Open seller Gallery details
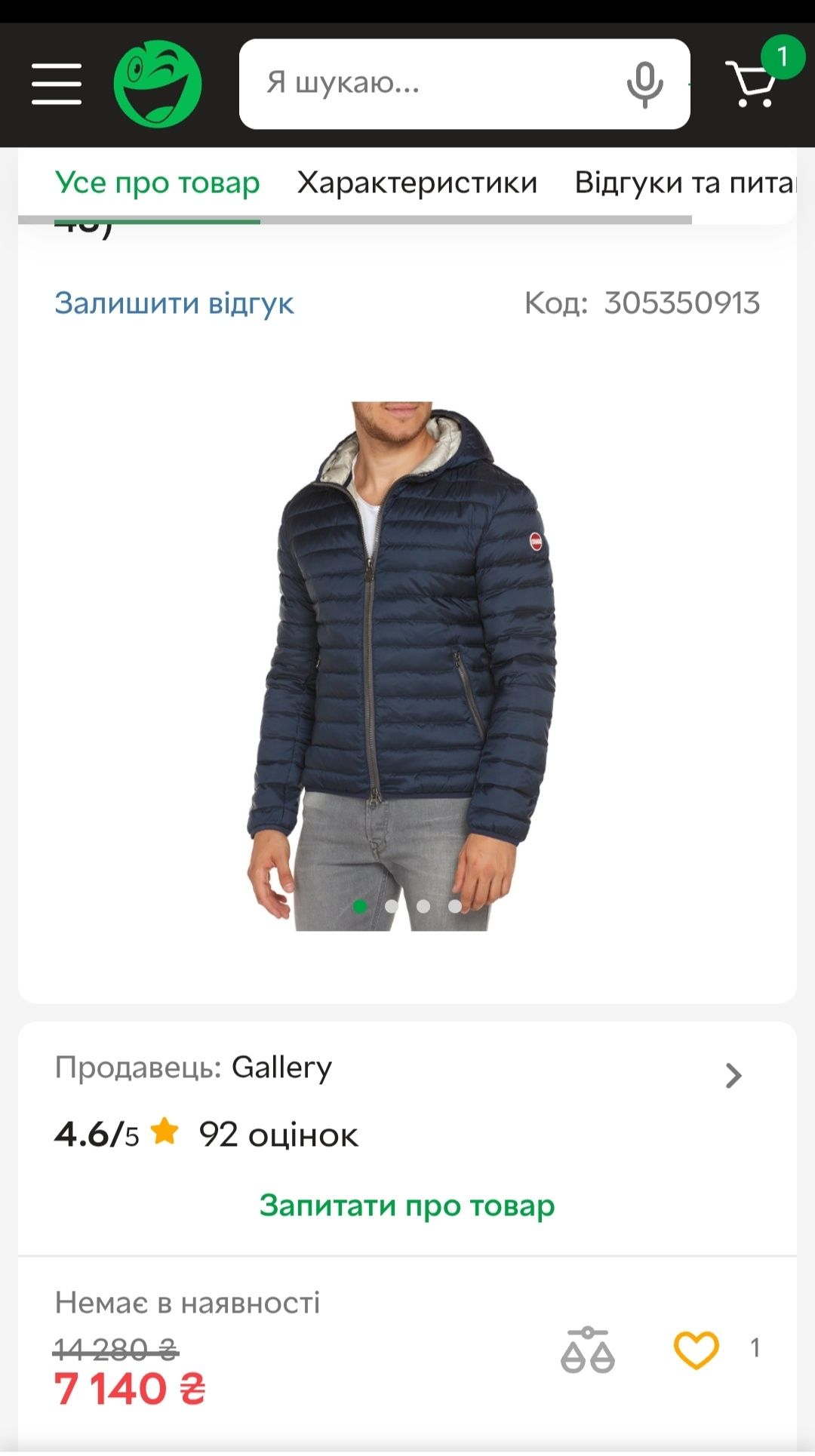The height and width of the screenshot is (1456, 815). (407, 1070)
